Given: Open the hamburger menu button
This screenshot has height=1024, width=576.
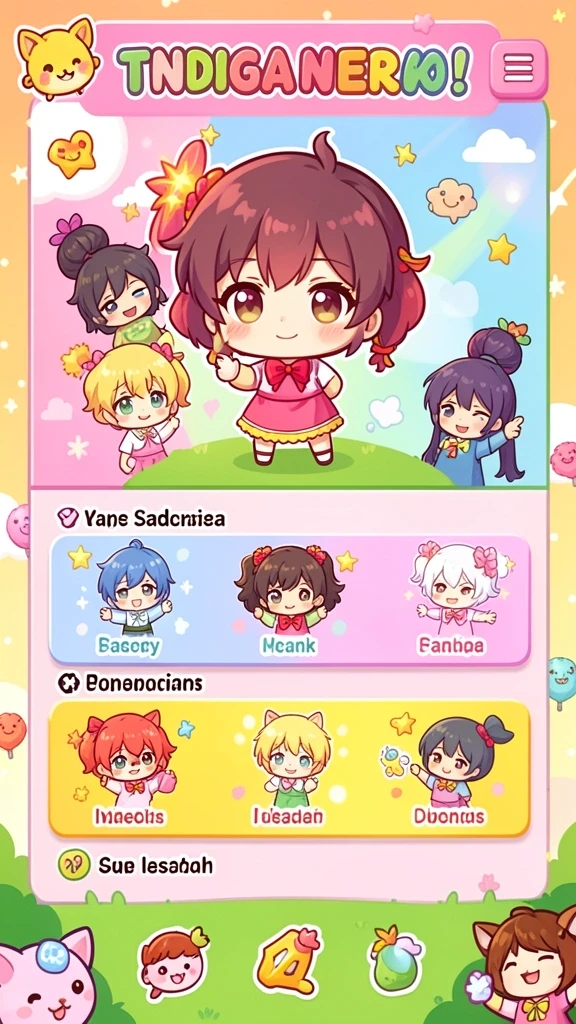Looking at the screenshot, I should tap(518, 68).
